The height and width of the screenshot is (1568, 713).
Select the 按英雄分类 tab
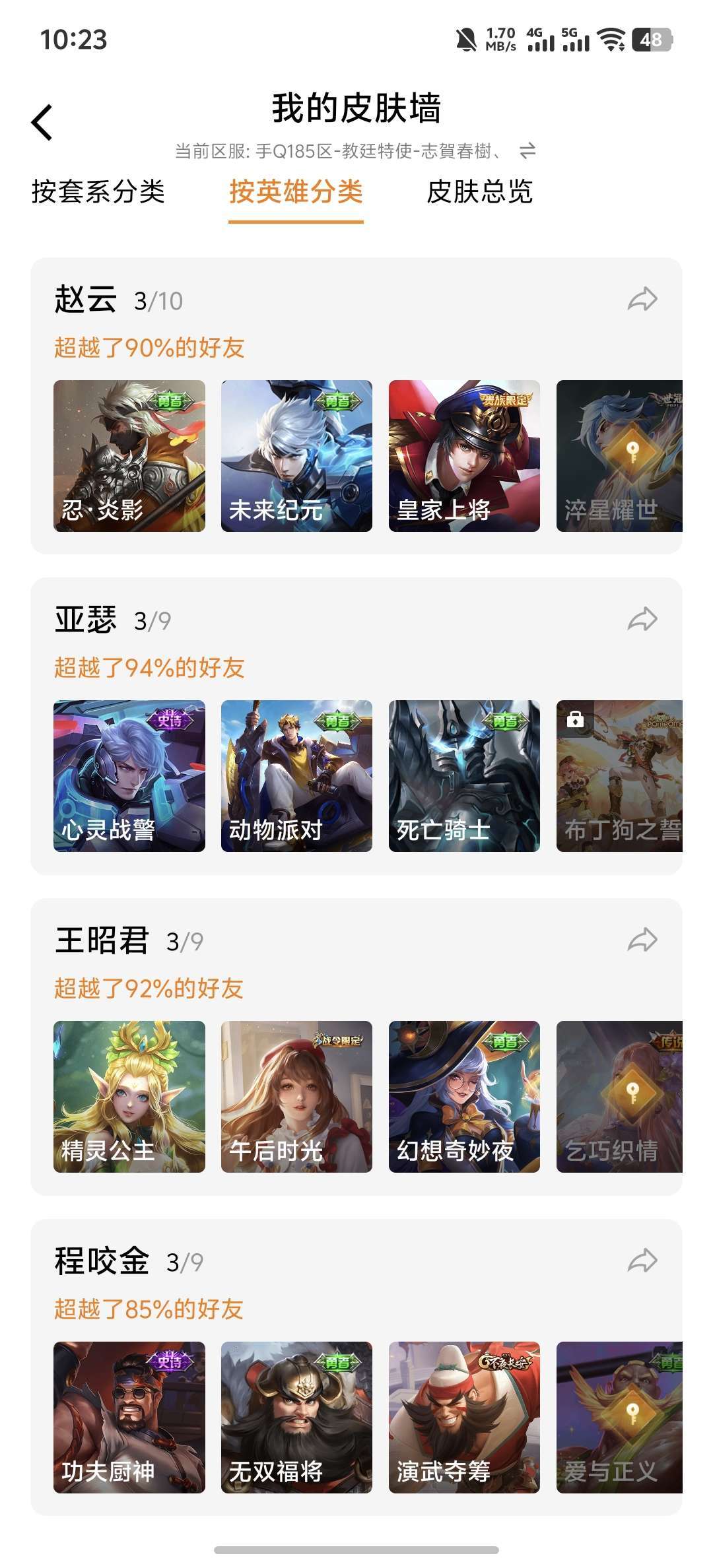[296, 192]
